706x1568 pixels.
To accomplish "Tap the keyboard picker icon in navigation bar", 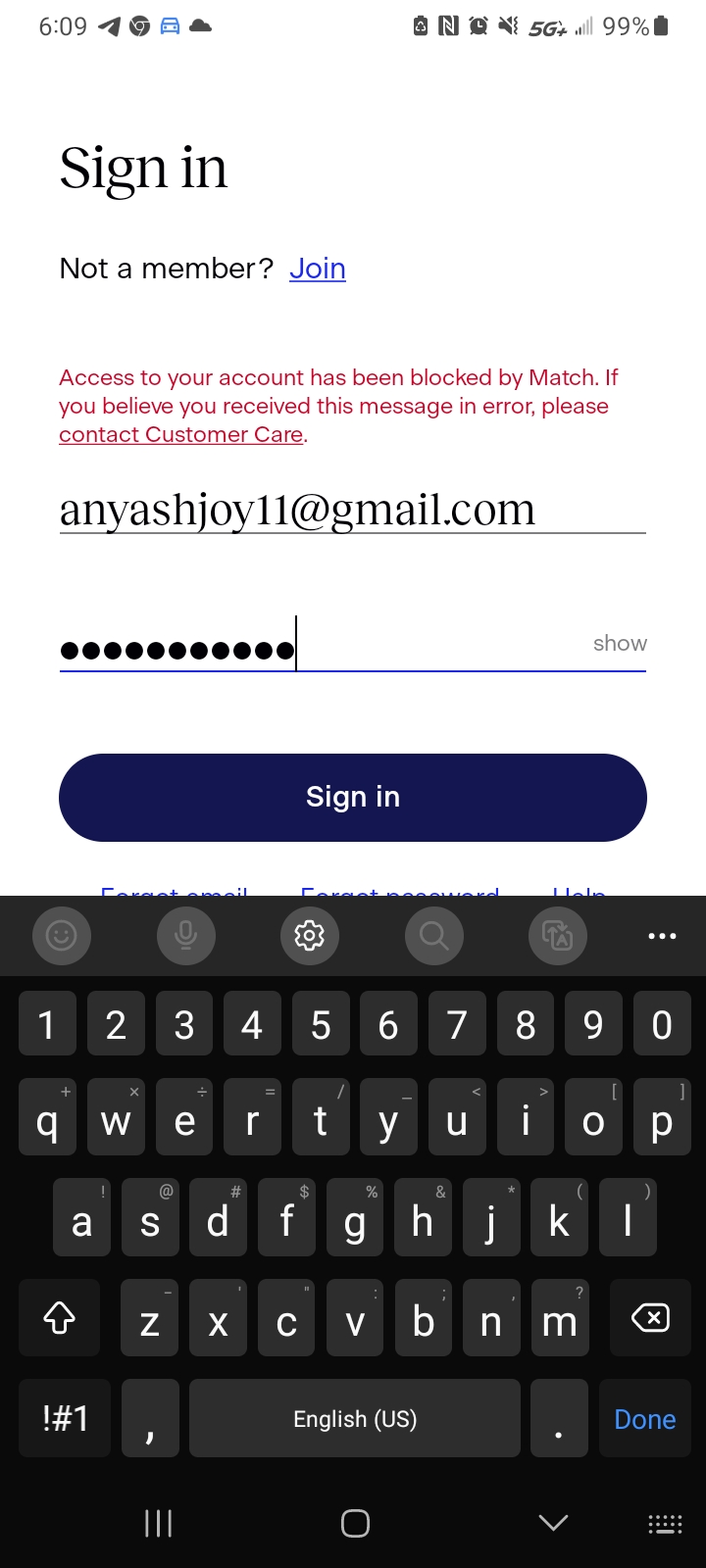I will tap(665, 1523).
